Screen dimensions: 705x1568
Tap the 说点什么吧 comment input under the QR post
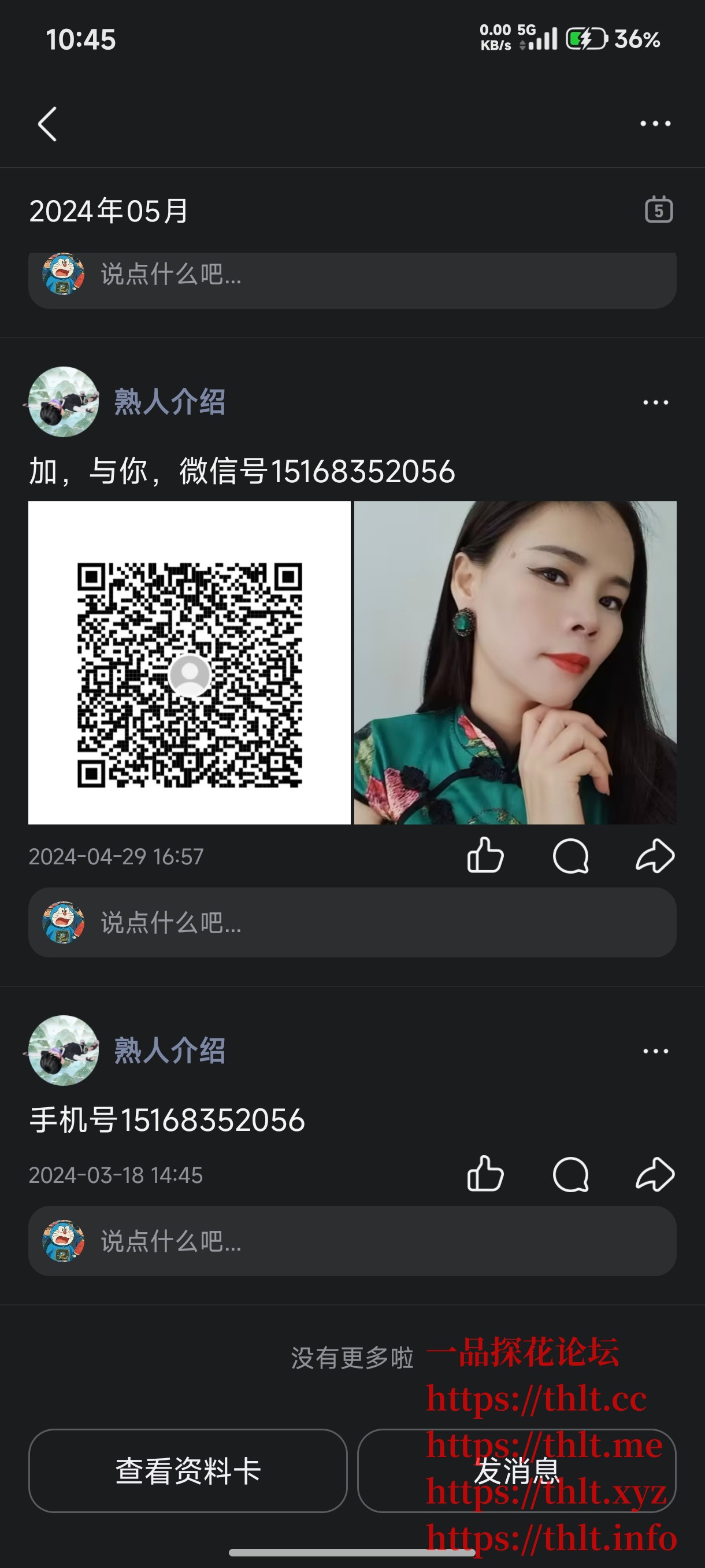click(x=274, y=925)
